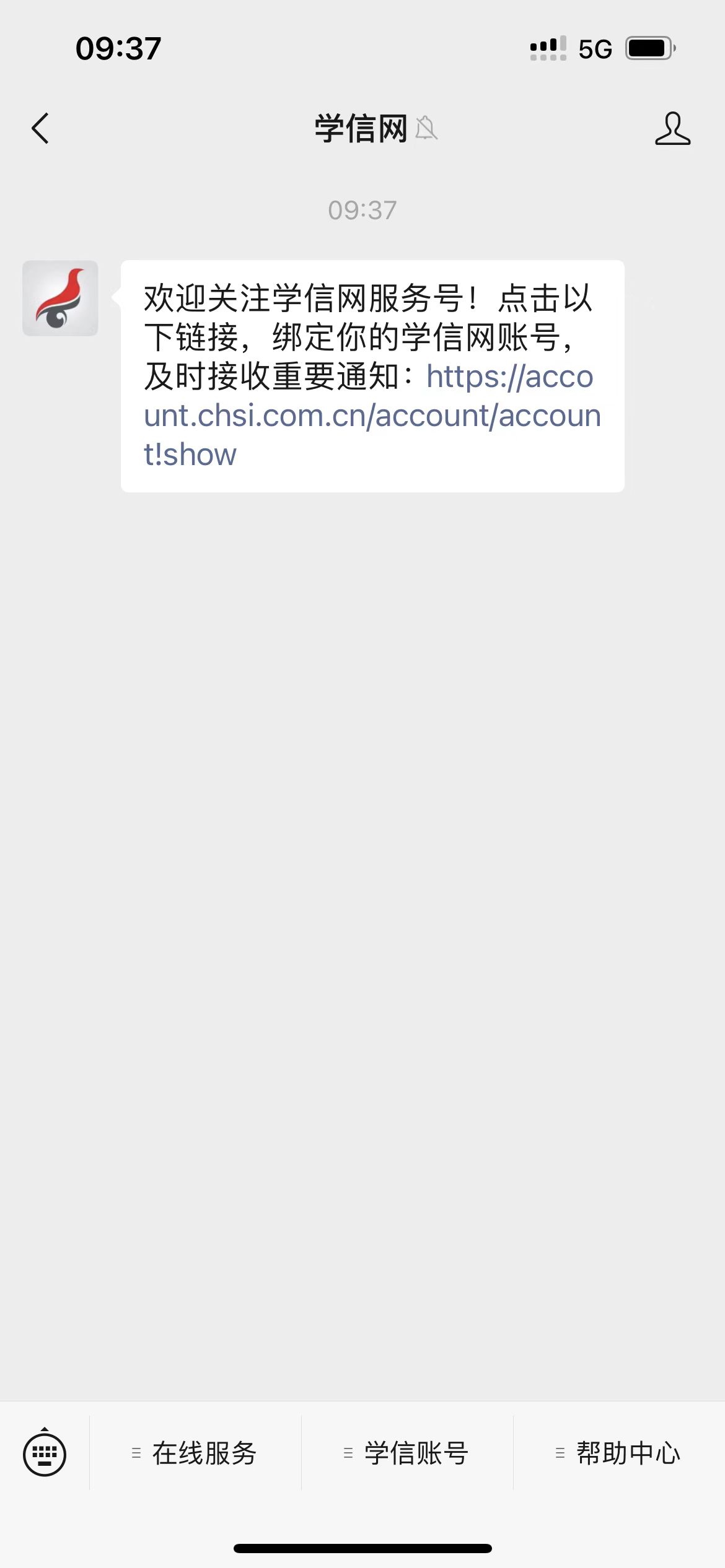Open the 学信网 account profile icon
Viewport: 725px width, 1568px height.
click(x=672, y=129)
